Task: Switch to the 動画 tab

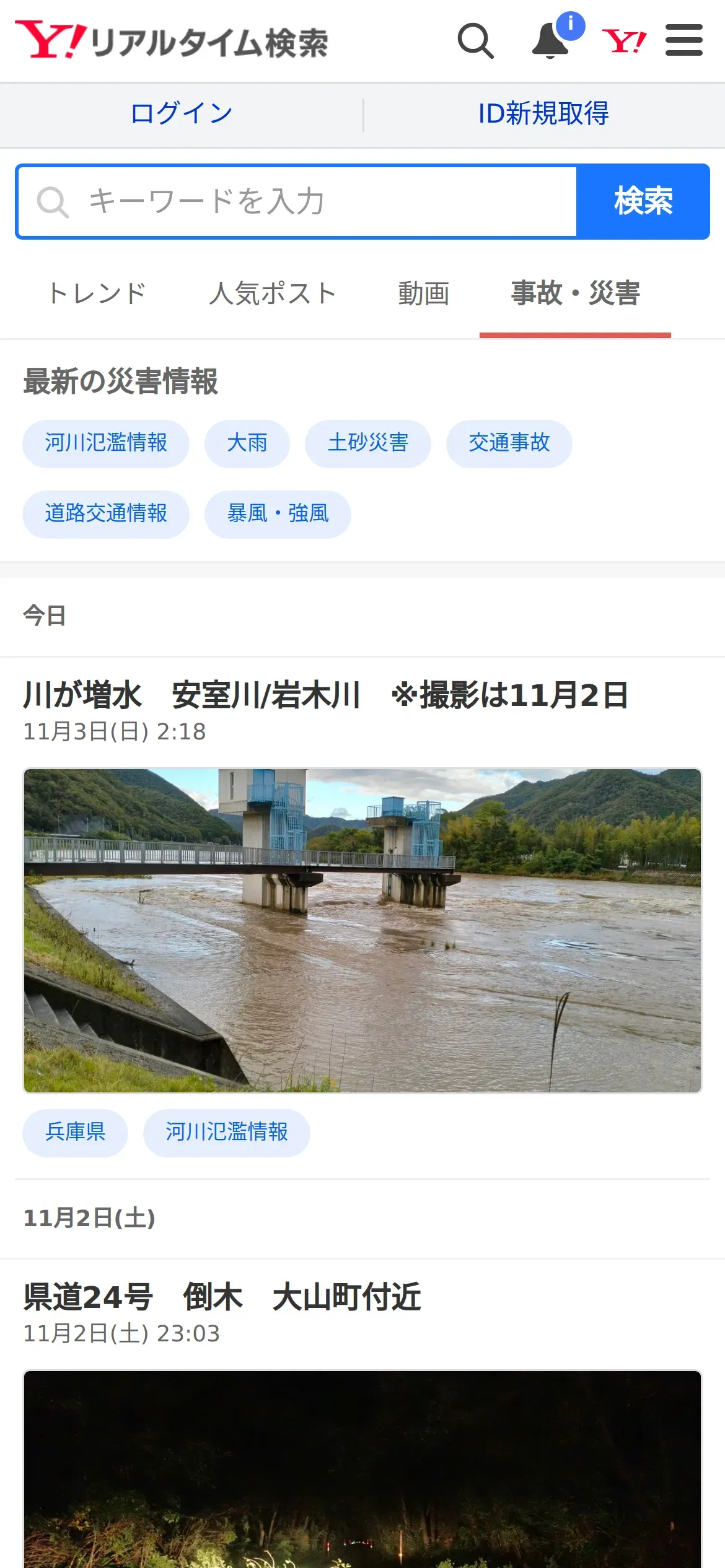Action: tap(423, 294)
